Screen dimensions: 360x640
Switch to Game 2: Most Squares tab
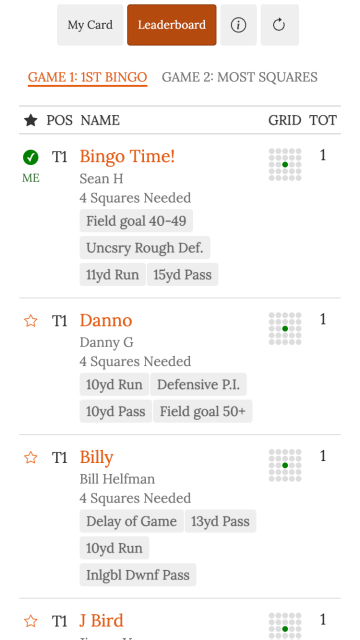click(x=240, y=77)
